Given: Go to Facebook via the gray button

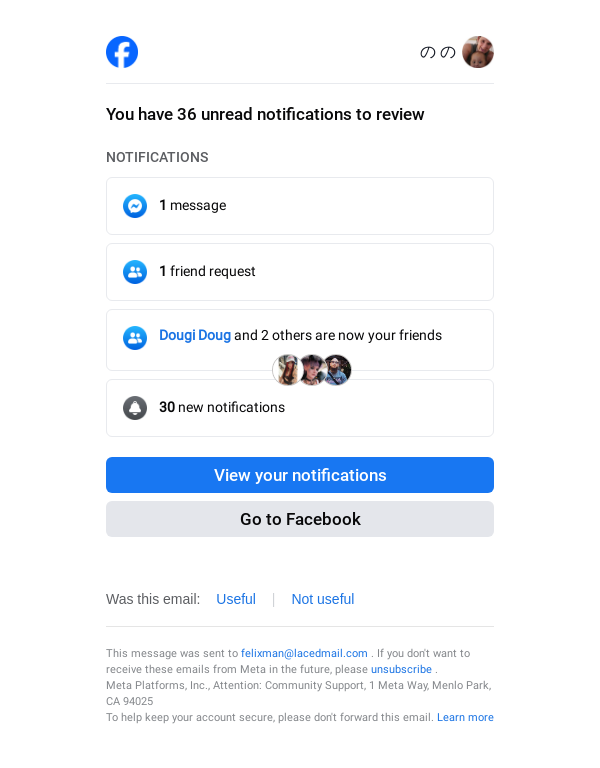Looking at the screenshot, I should click(299, 519).
